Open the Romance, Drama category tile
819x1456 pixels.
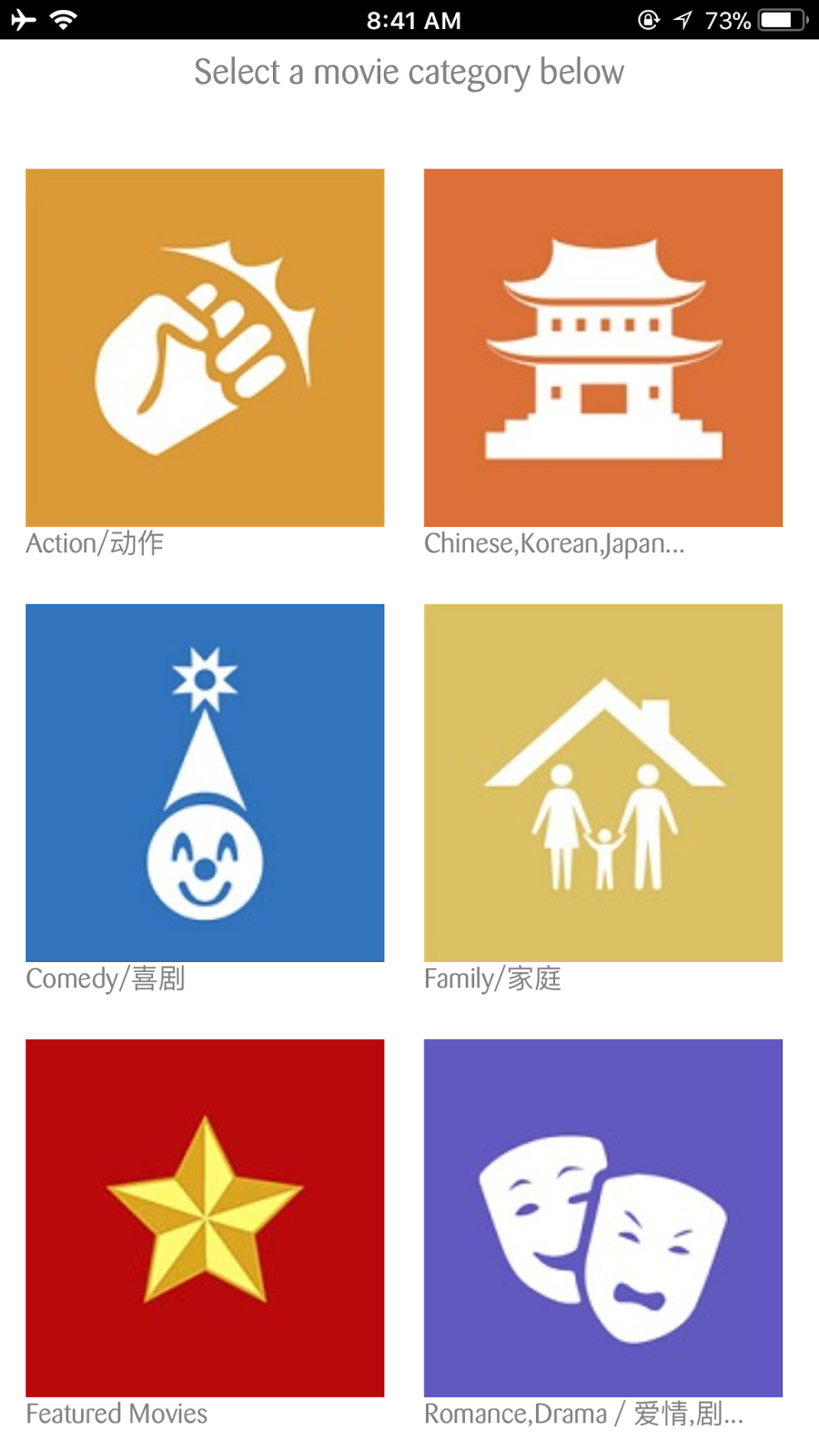[x=603, y=1218]
